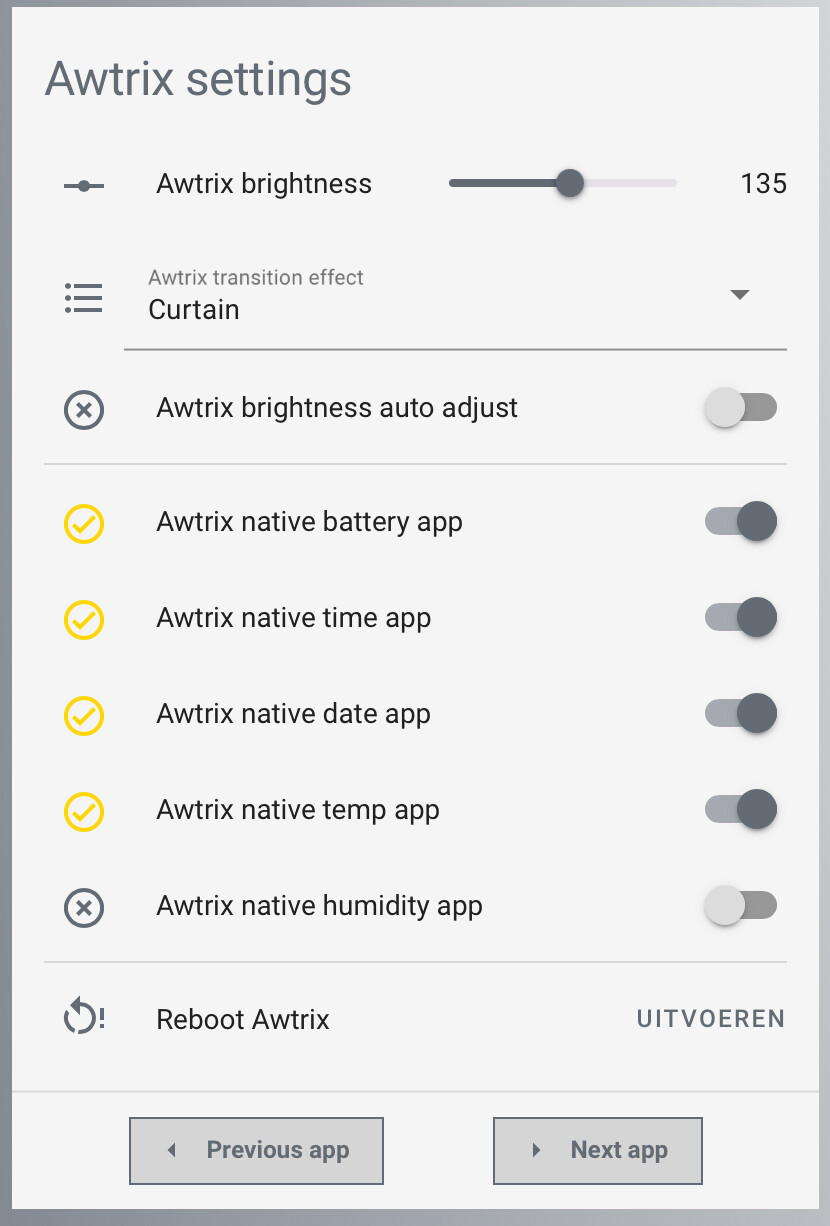Switch to the Next app
The height and width of the screenshot is (1226, 830).
[598, 1150]
